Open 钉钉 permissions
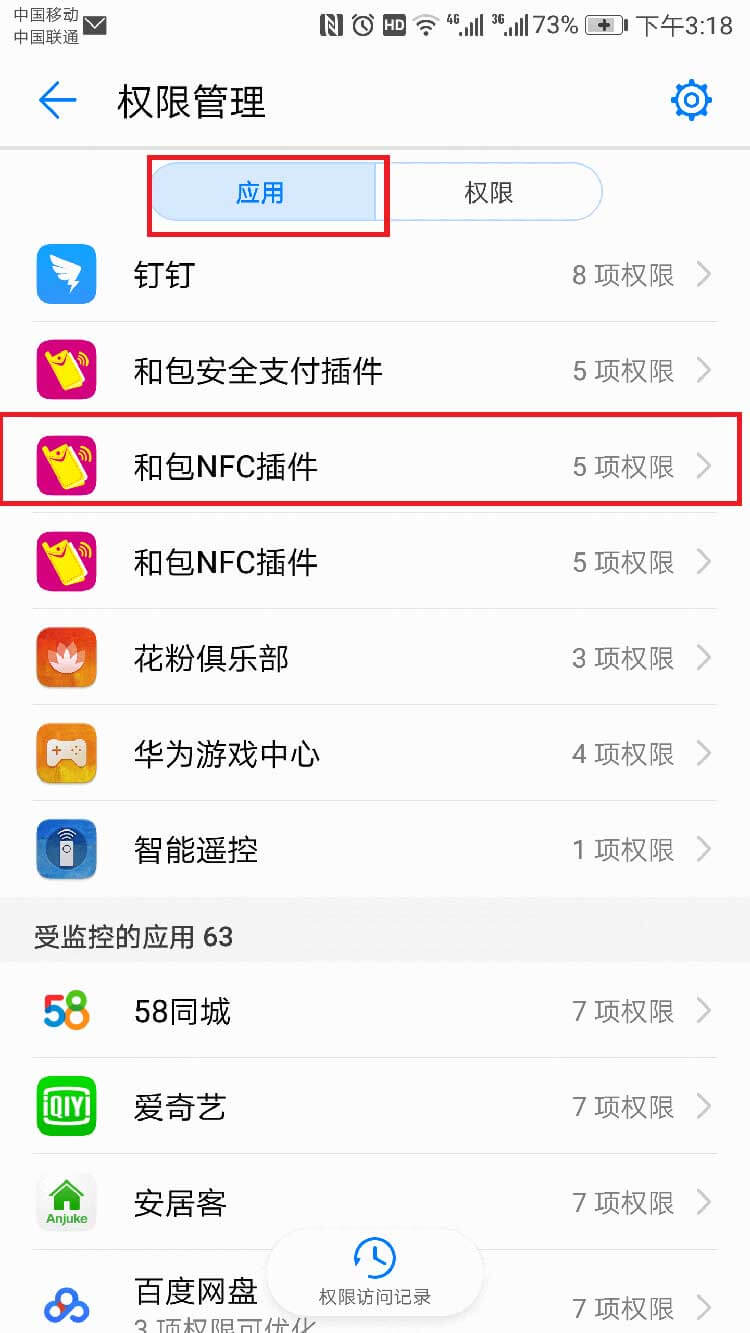 [x=375, y=275]
